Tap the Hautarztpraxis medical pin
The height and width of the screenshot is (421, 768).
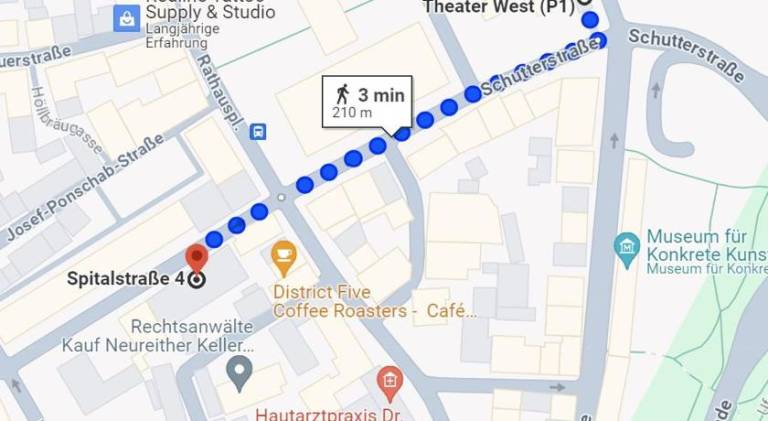click(x=389, y=382)
